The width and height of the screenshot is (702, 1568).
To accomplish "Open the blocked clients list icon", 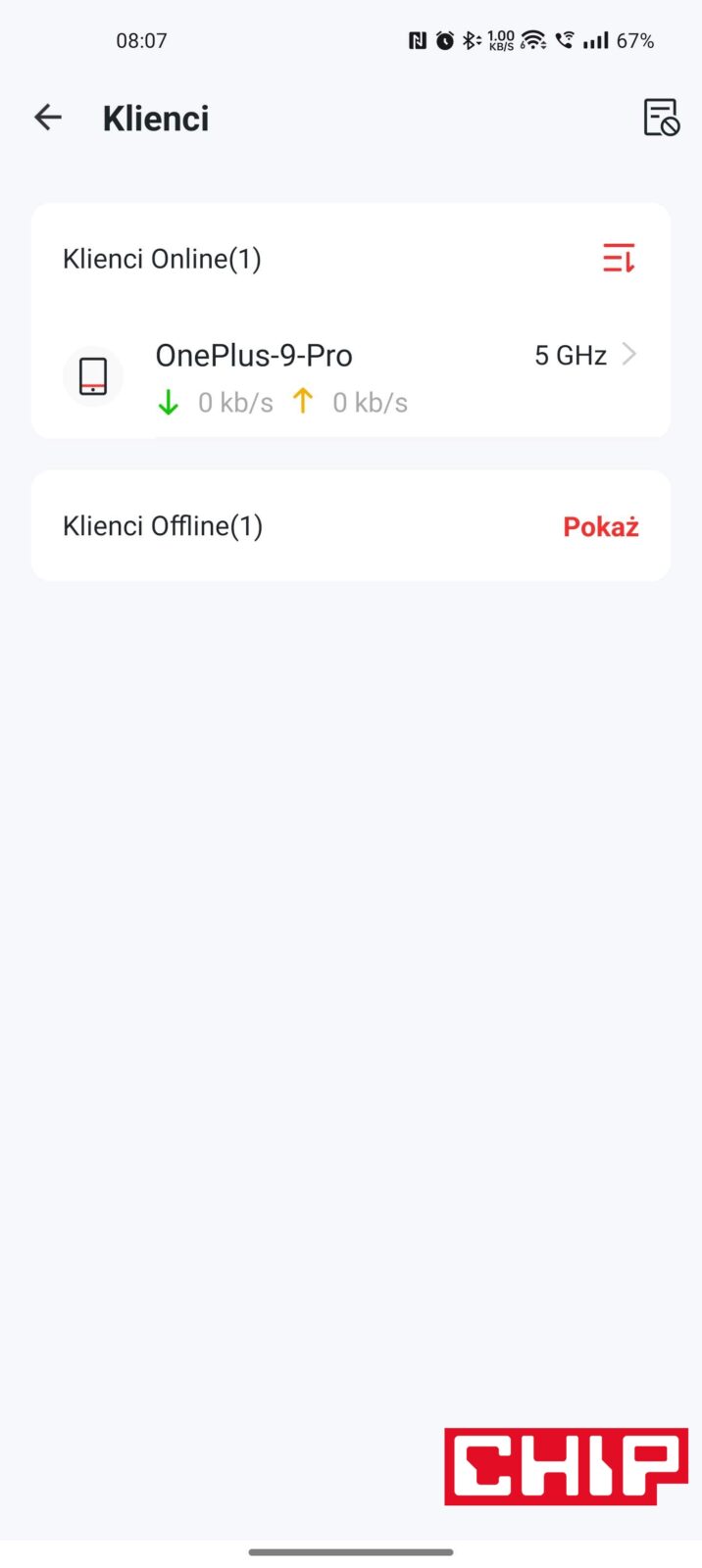I will click(x=660, y=118).
